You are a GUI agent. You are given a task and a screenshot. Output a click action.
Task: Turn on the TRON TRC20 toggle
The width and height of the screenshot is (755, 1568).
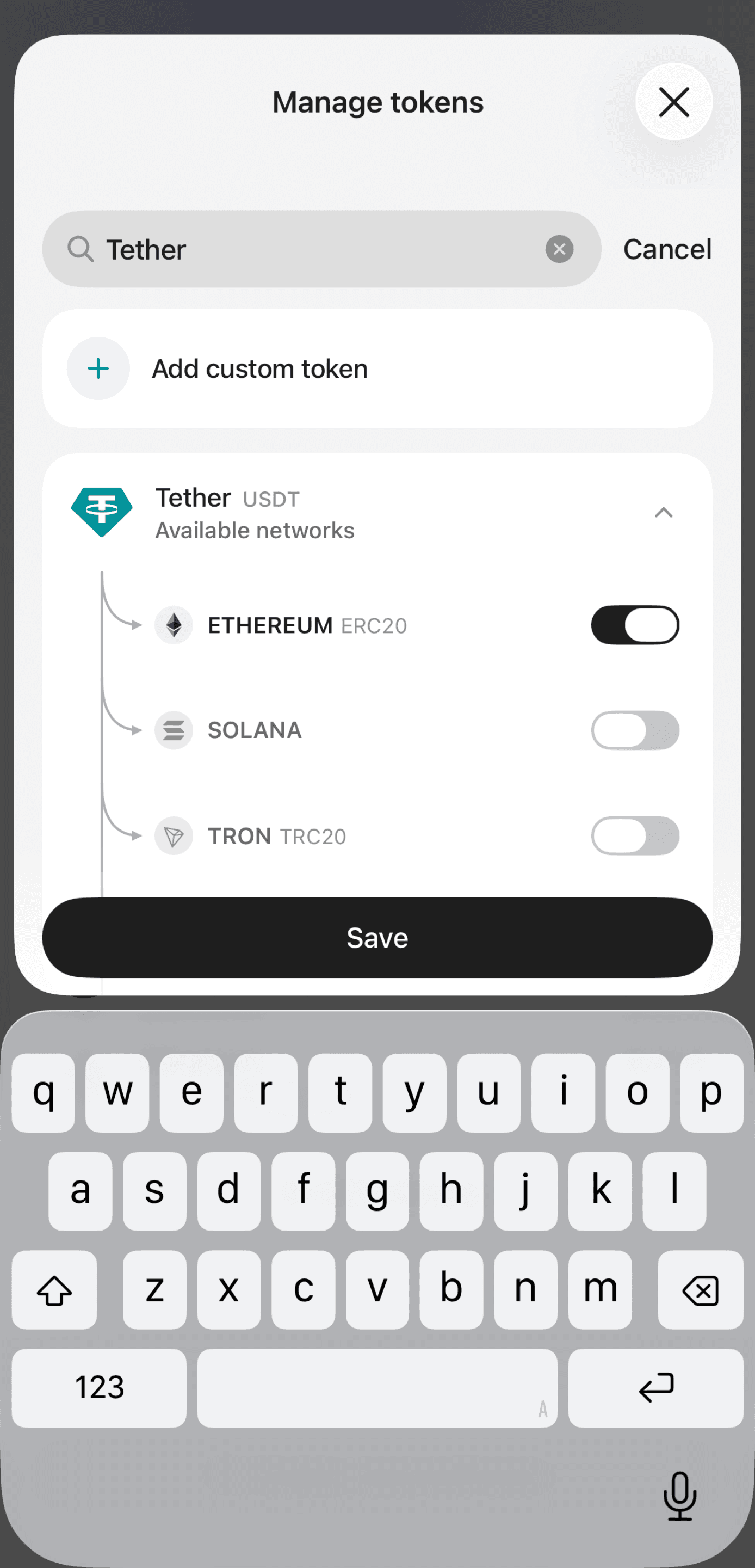(635, 836)
